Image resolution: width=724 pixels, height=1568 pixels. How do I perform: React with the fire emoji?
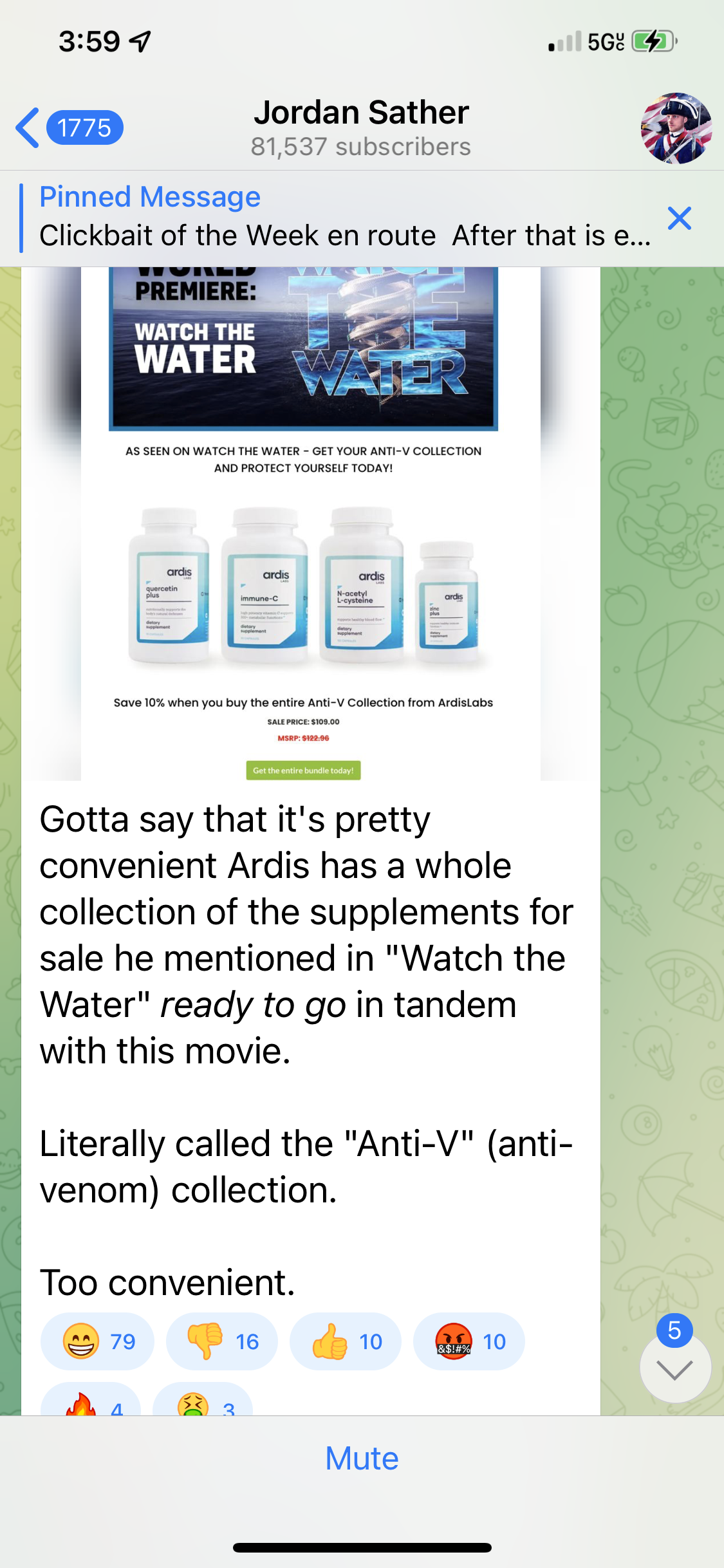coord(91,1402)
